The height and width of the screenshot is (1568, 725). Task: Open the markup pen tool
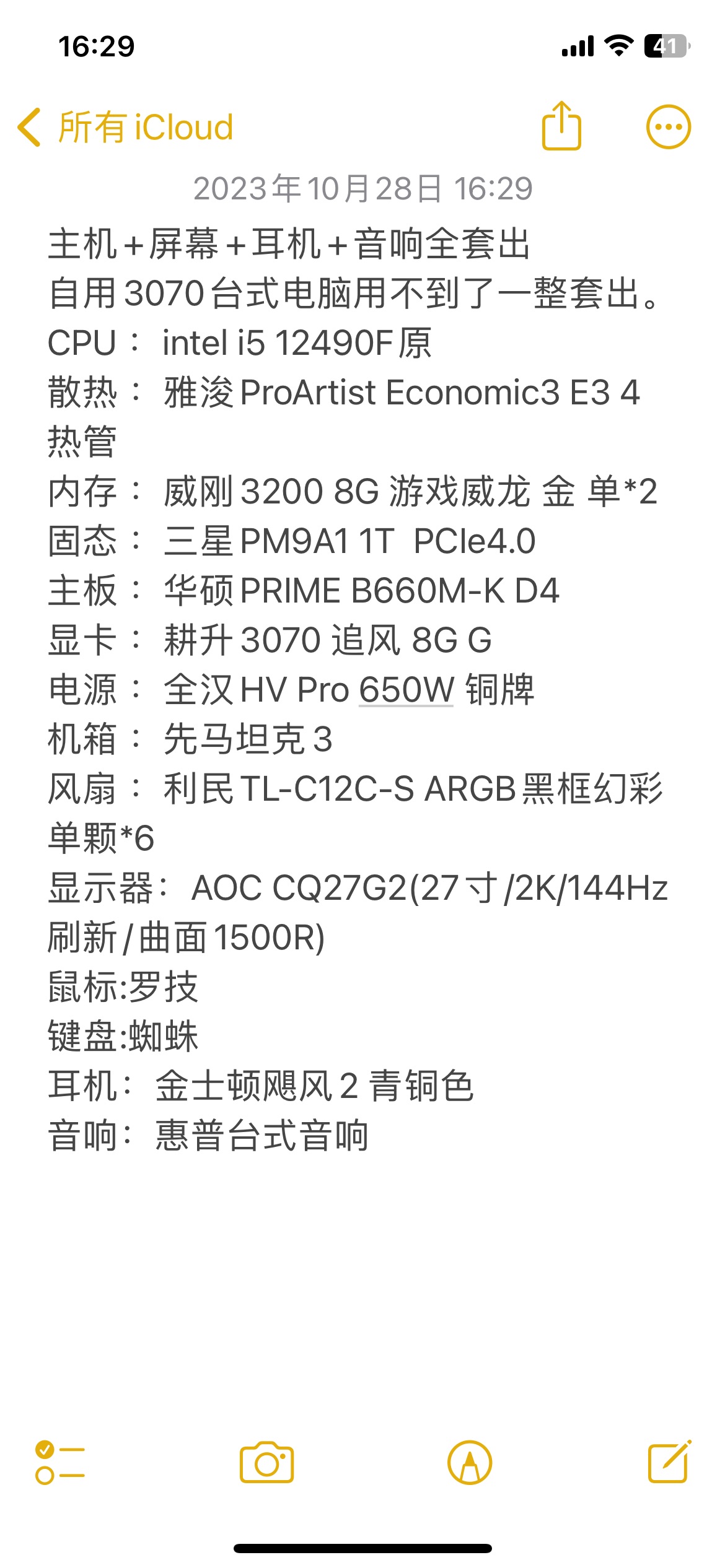pos(470,1462)
